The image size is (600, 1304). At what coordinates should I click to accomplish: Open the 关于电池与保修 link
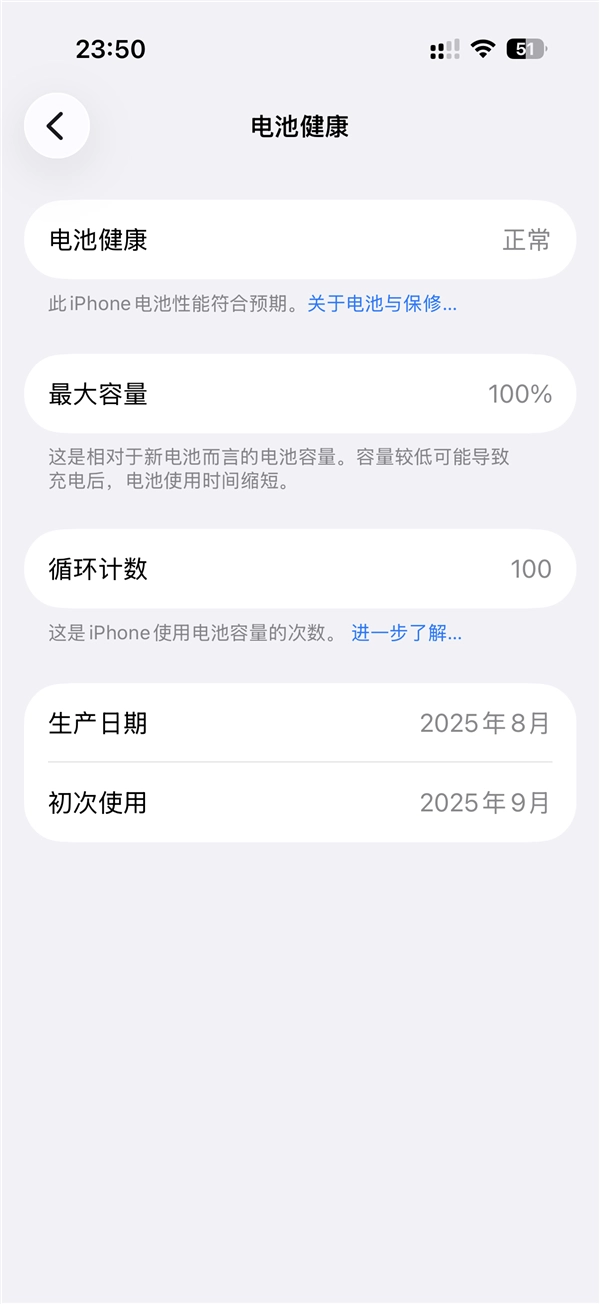pos(381,304)
